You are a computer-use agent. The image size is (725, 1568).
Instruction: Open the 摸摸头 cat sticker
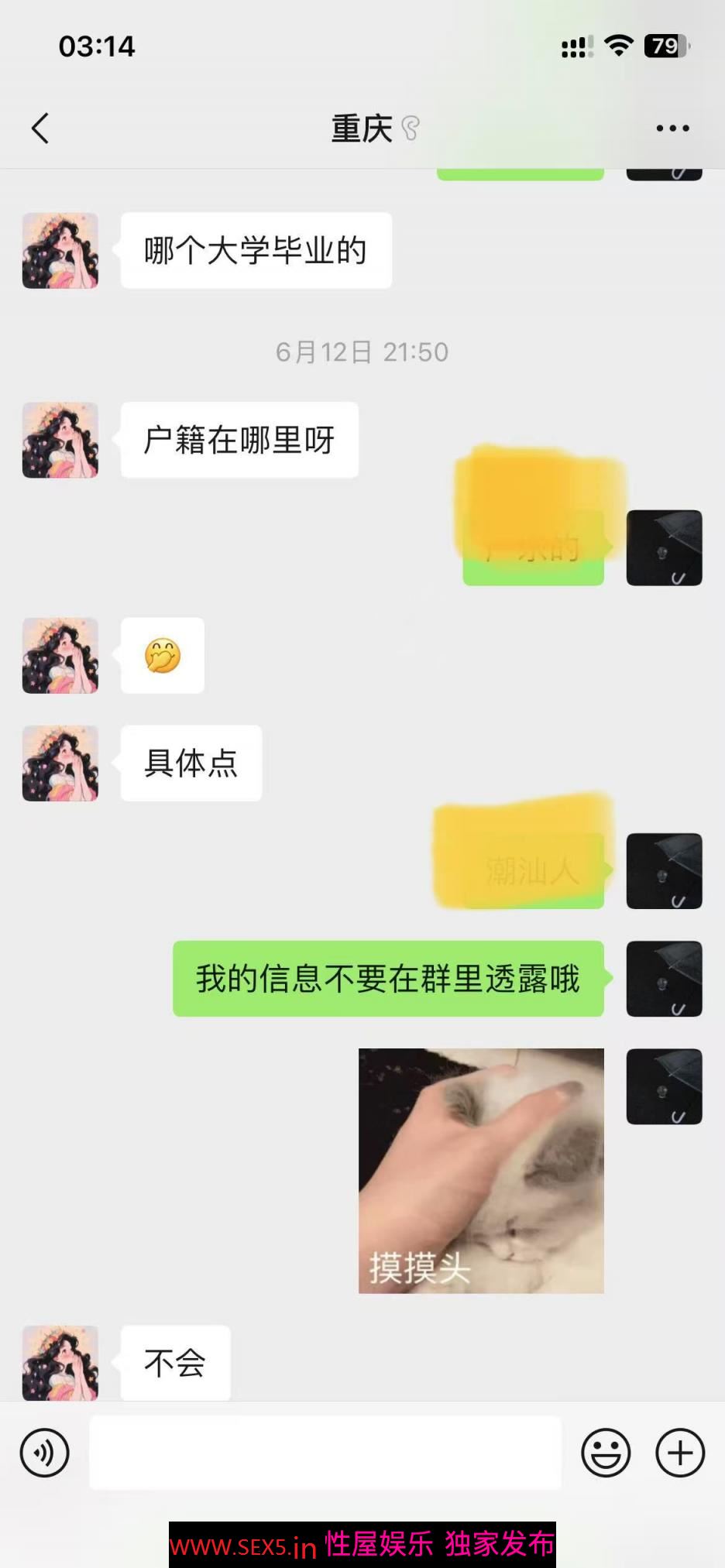[x=481, y=1170]
